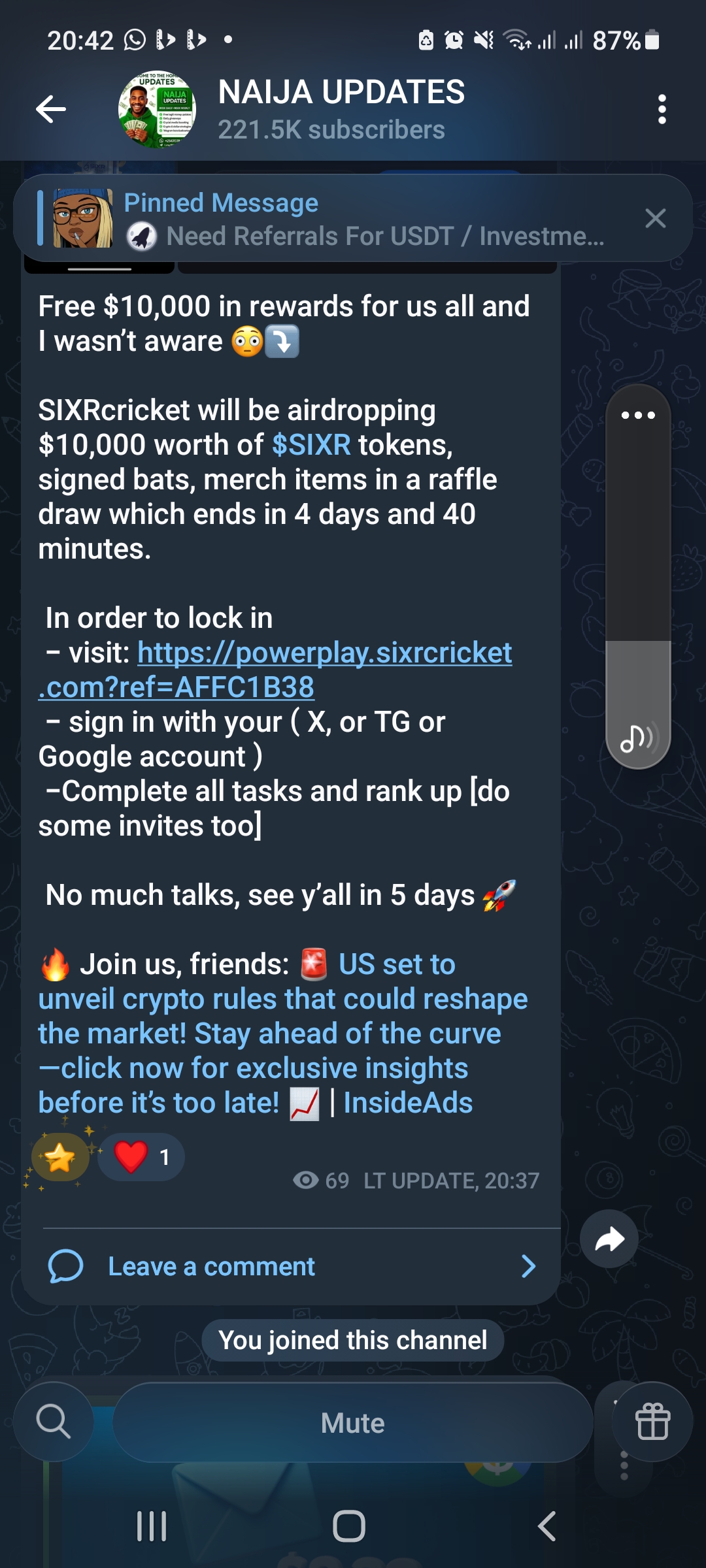Image resolution: width=706 pixels, height=1568 pixels.
Task: Open the volume panel three-dots options
Action: coord(638,415)
